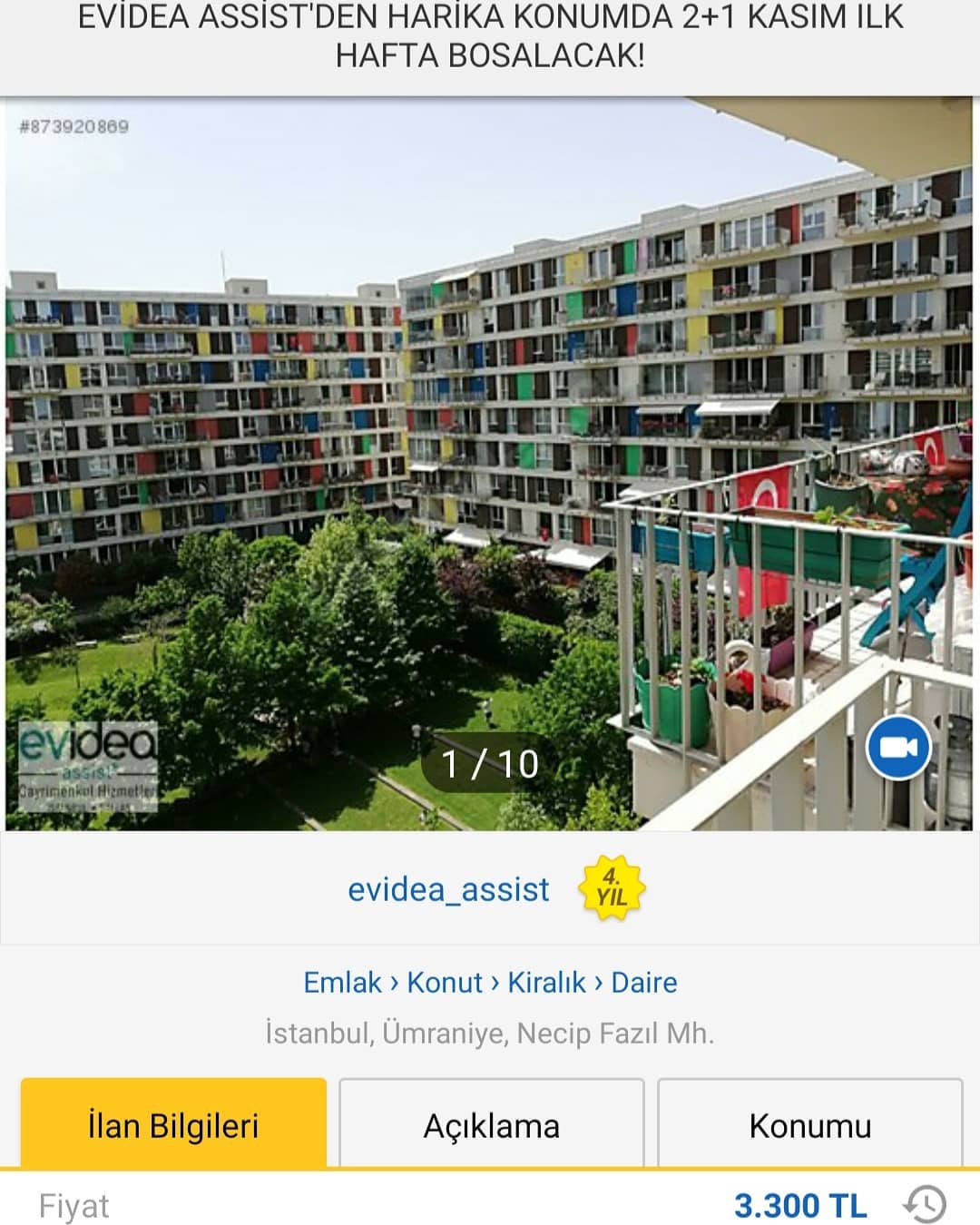Go to the Kiralık category
980x1225 pixels.
[546, 982]
